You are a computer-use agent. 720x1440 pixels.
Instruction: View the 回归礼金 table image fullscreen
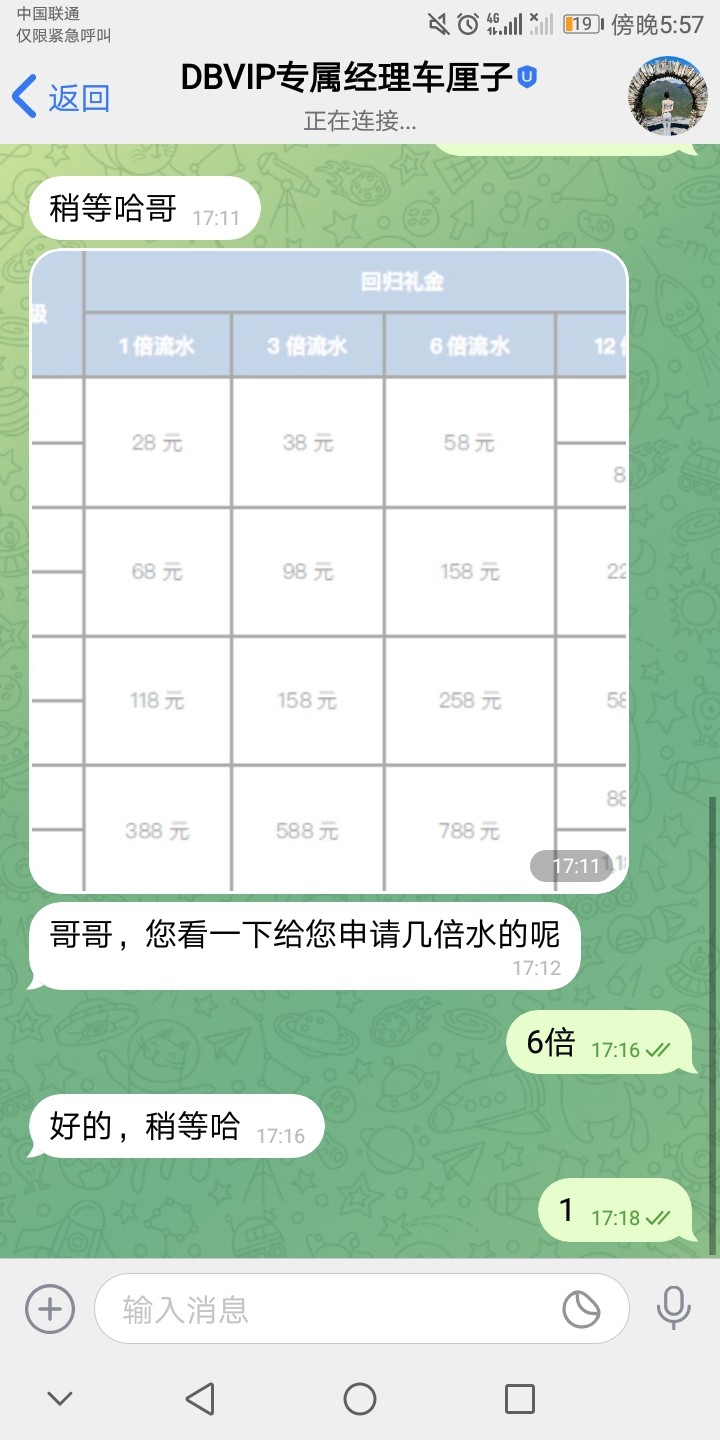(329, 571)
